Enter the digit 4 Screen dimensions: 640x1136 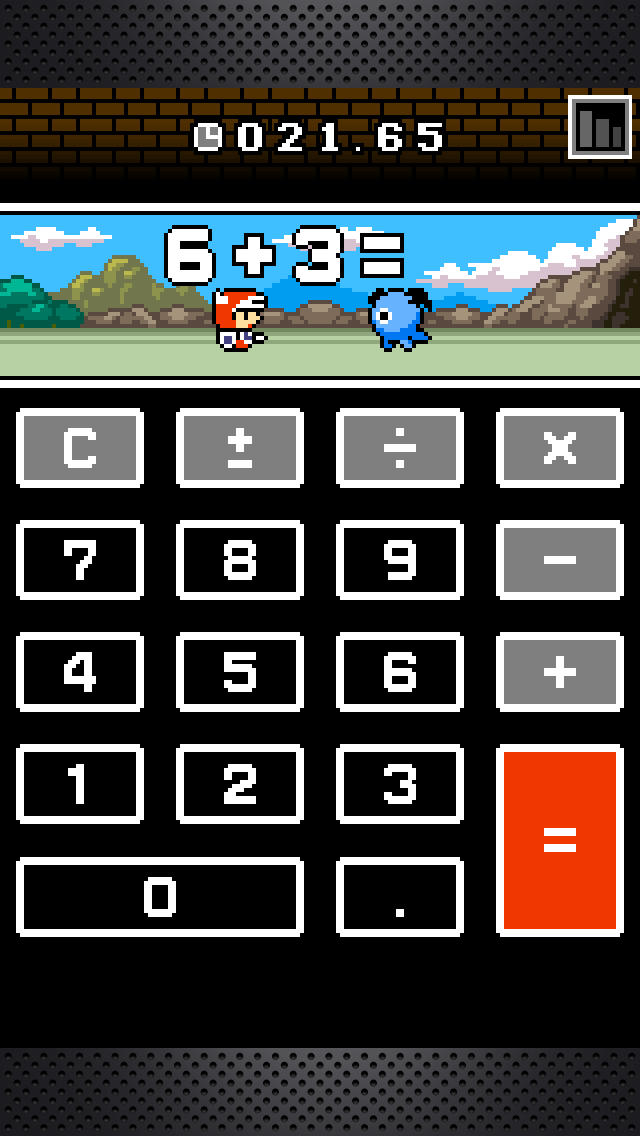80,672
